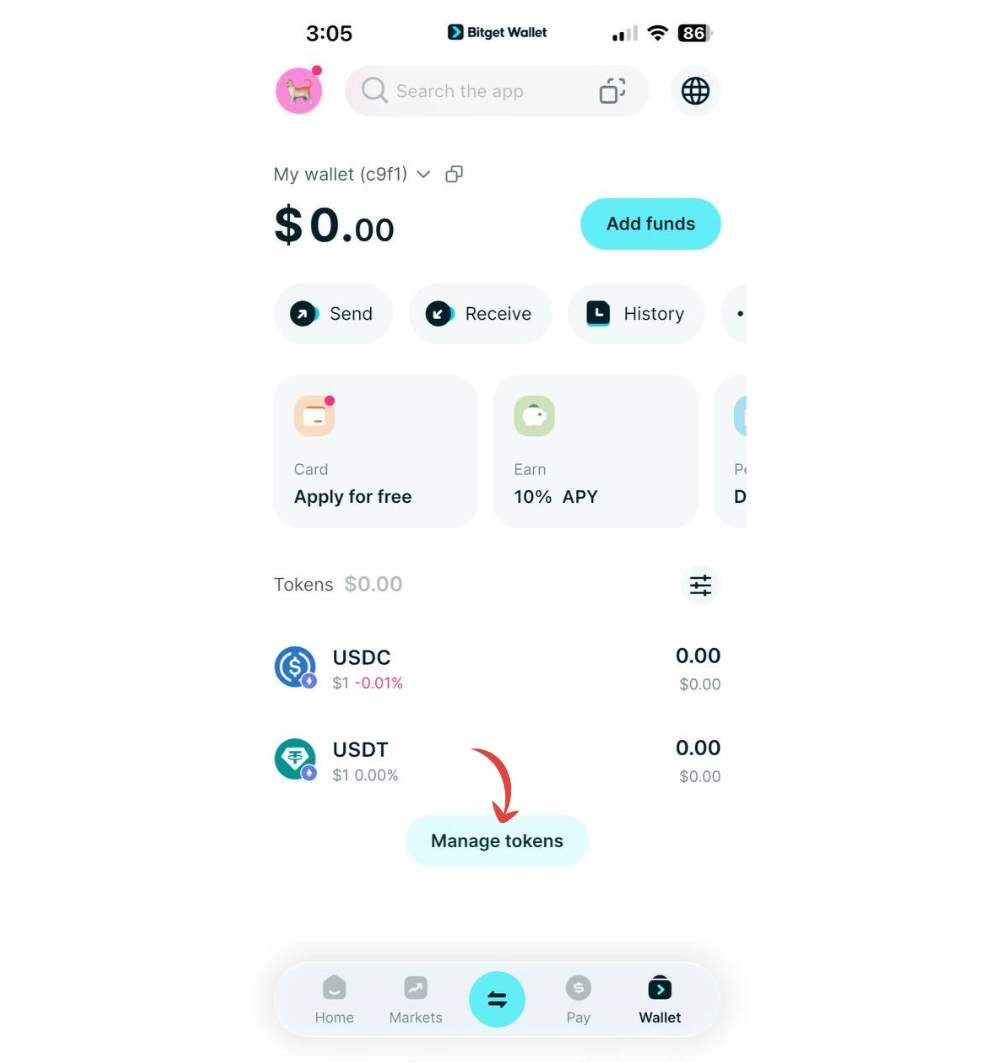
Task: Tap the Search the app field
Action: click(x=470, y=91)
